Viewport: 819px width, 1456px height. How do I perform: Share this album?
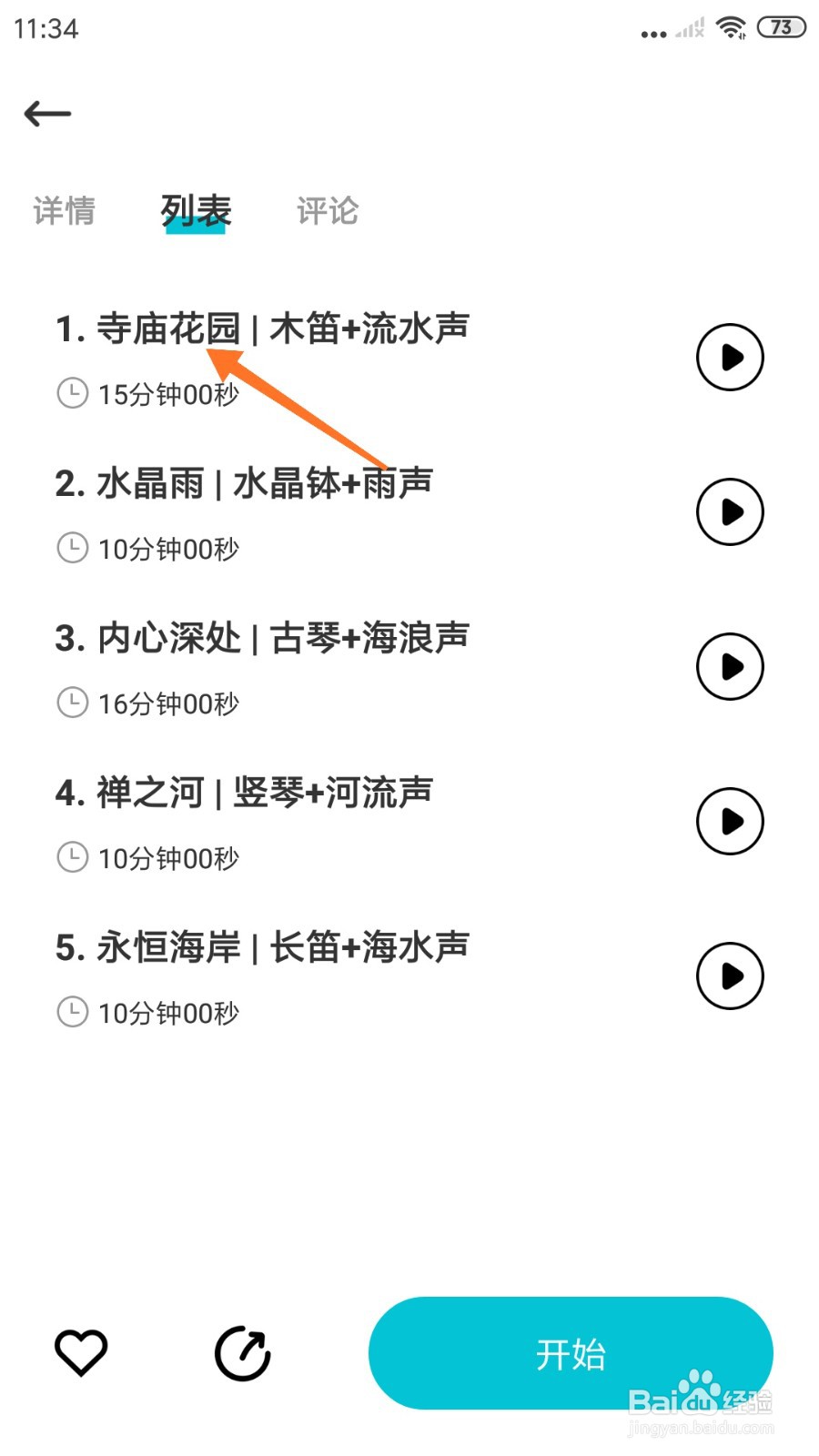(243, 1353)
